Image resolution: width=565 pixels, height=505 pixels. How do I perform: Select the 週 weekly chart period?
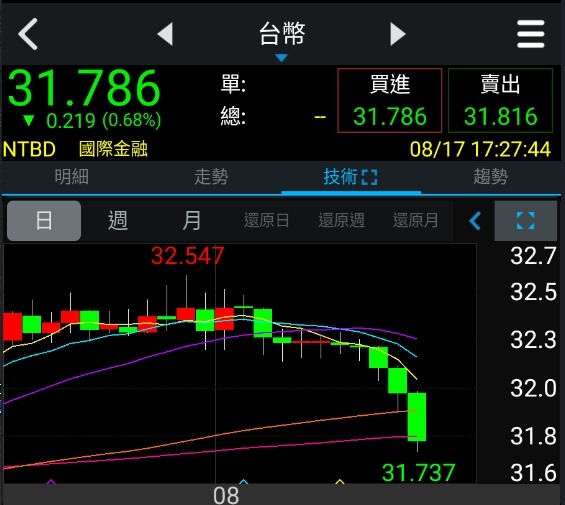click(118, 221)
